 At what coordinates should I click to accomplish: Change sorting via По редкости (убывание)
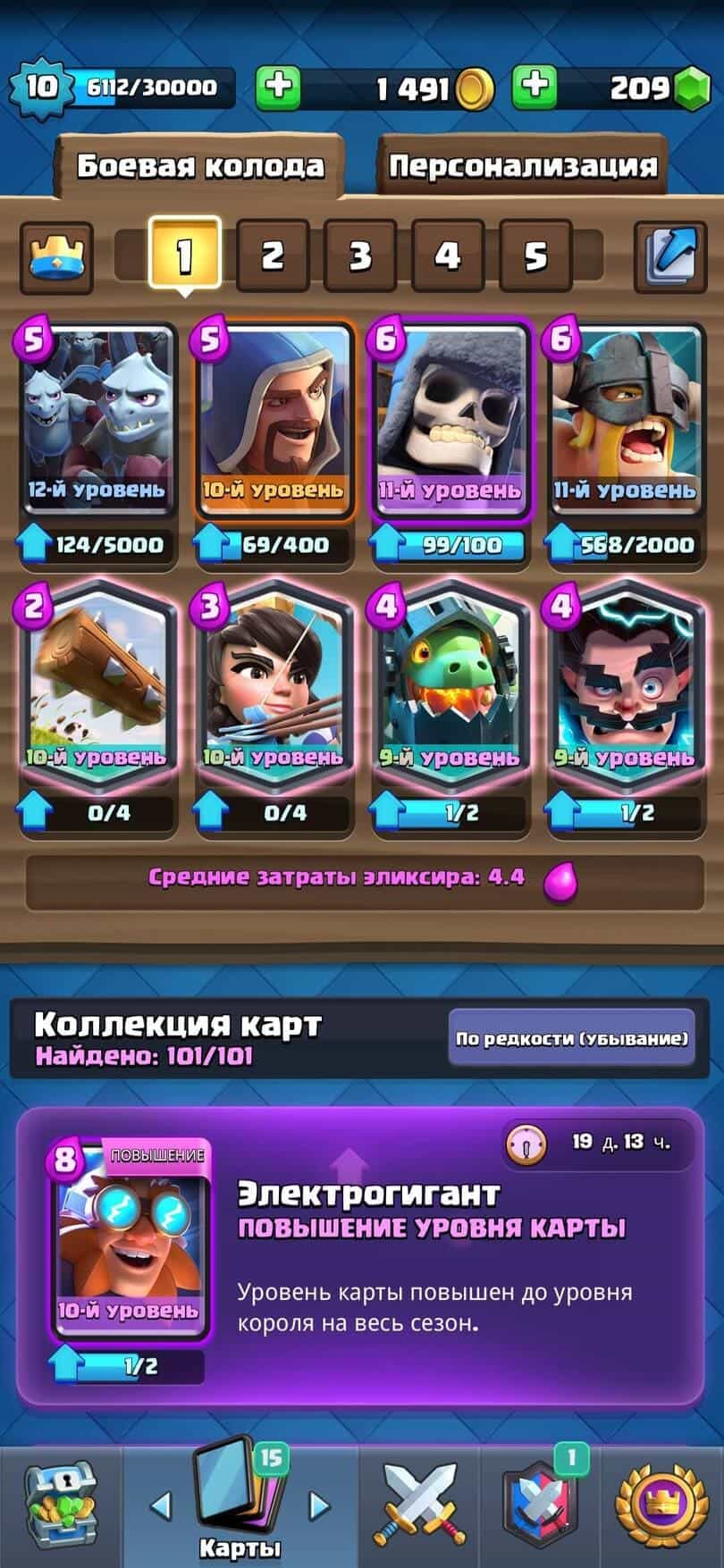(x=571, y=1039)
